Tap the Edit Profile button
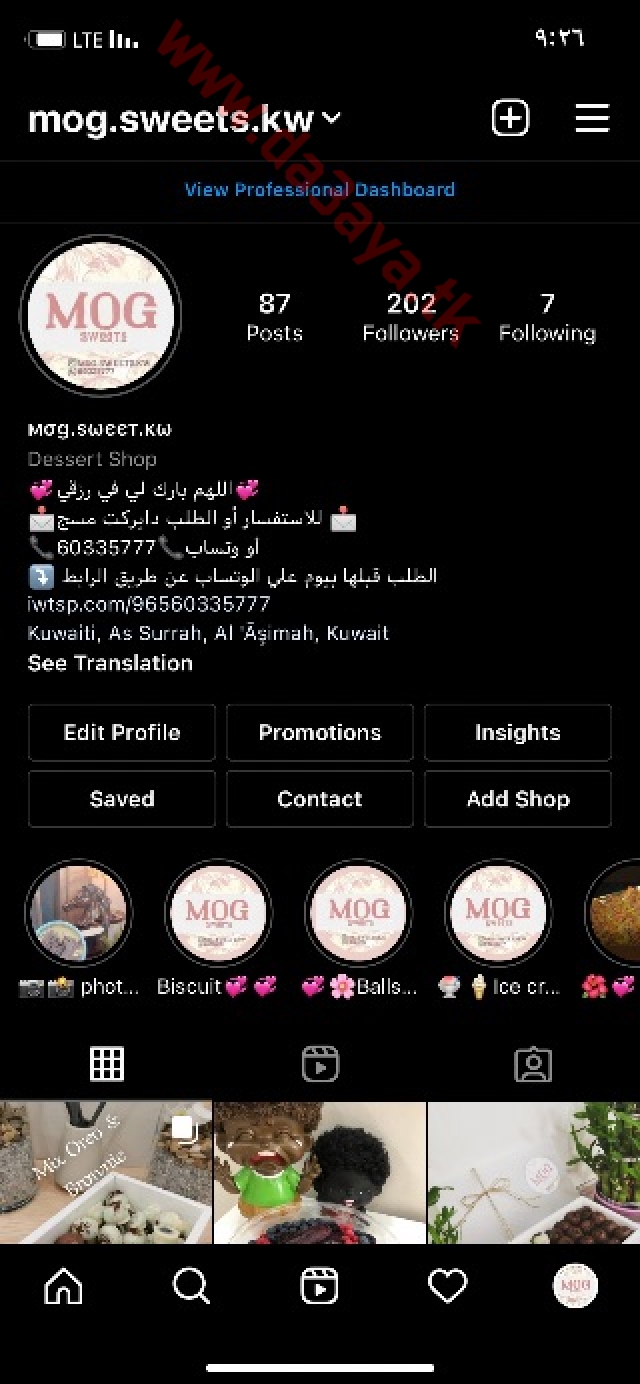The width and height of the screenshot is (640, 1384). click(x=122, y=733)
